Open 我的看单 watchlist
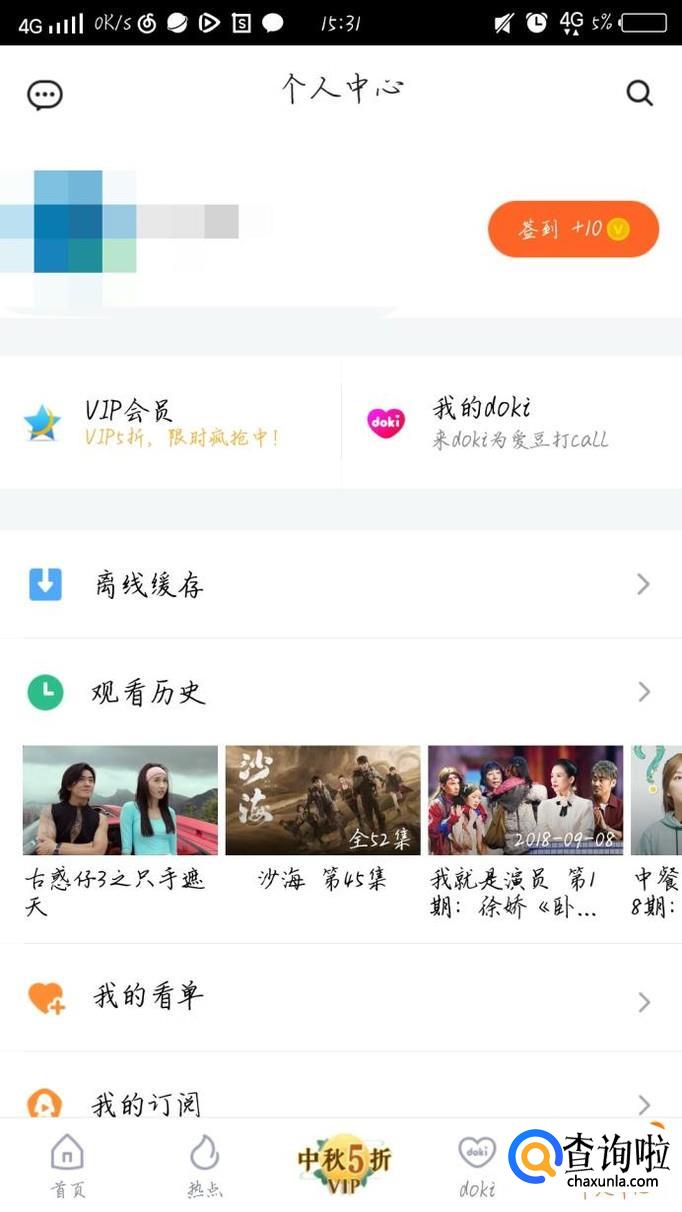This screenshot has height=1212, width=682. [340, 997]
